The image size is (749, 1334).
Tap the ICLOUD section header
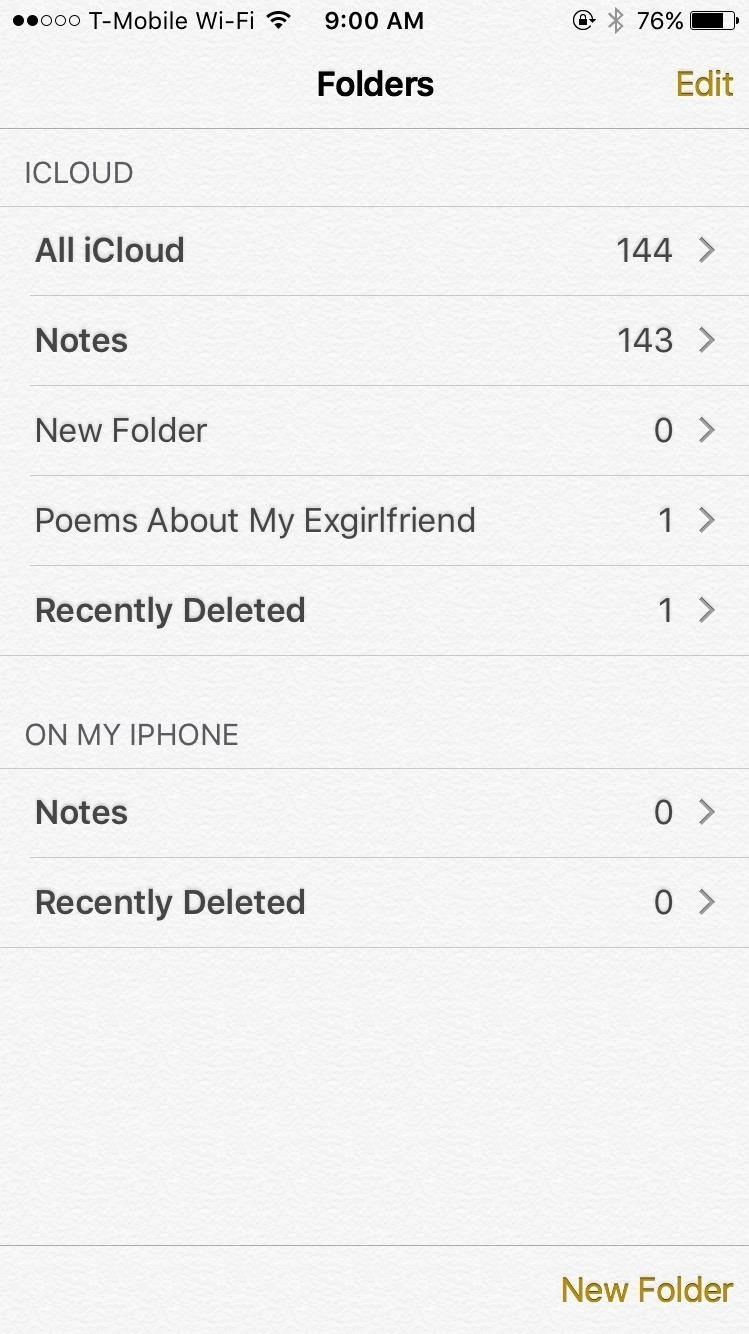click(x=79, y=172)
